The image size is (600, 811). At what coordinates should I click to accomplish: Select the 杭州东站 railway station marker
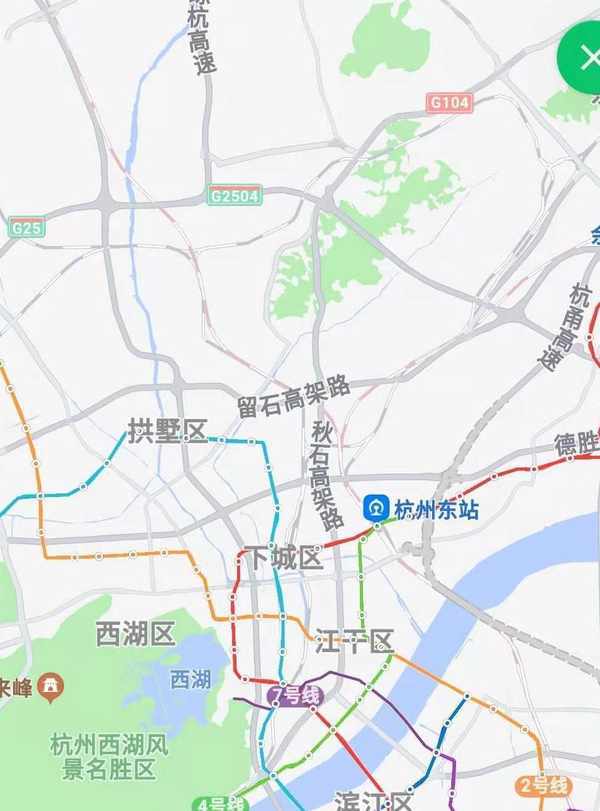(377, 510)
